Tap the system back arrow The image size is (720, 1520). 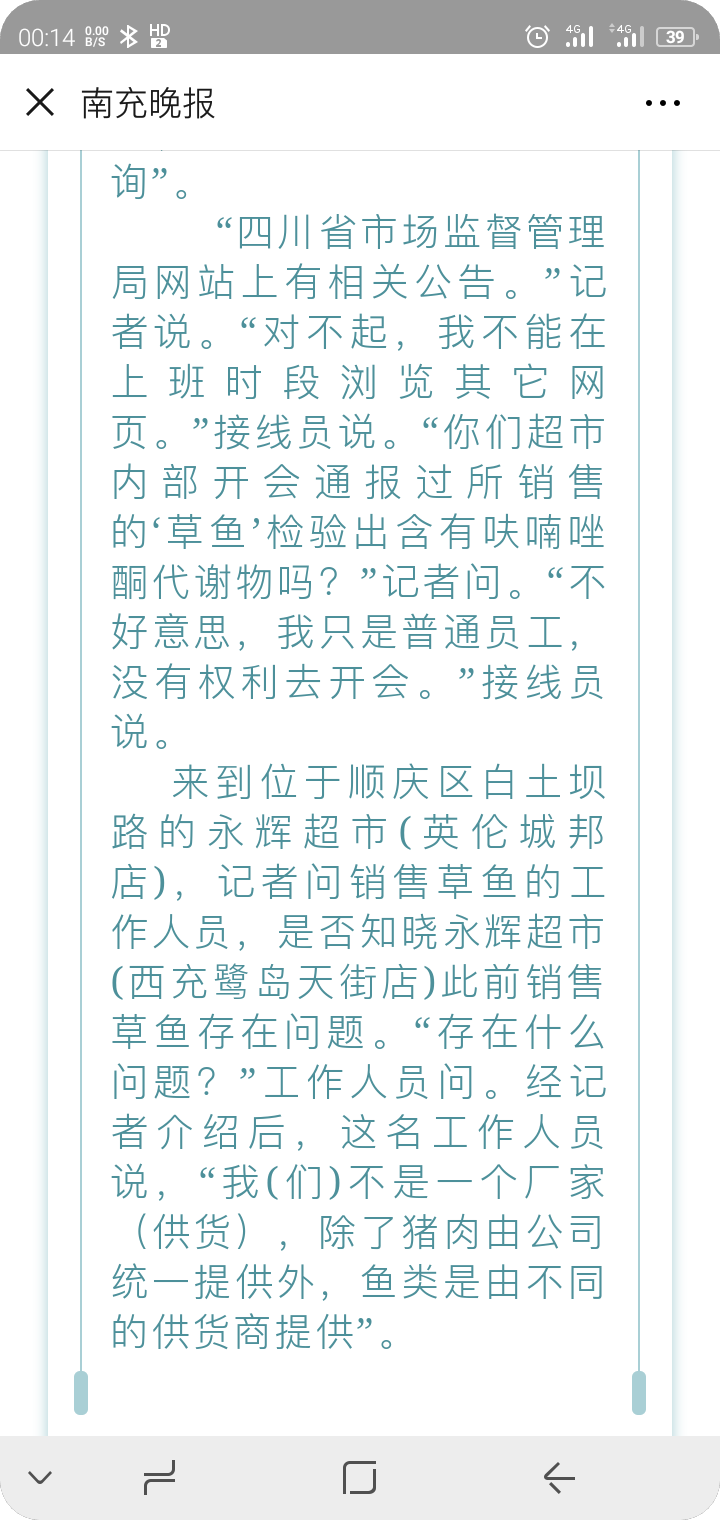[x=558, y=1477]
